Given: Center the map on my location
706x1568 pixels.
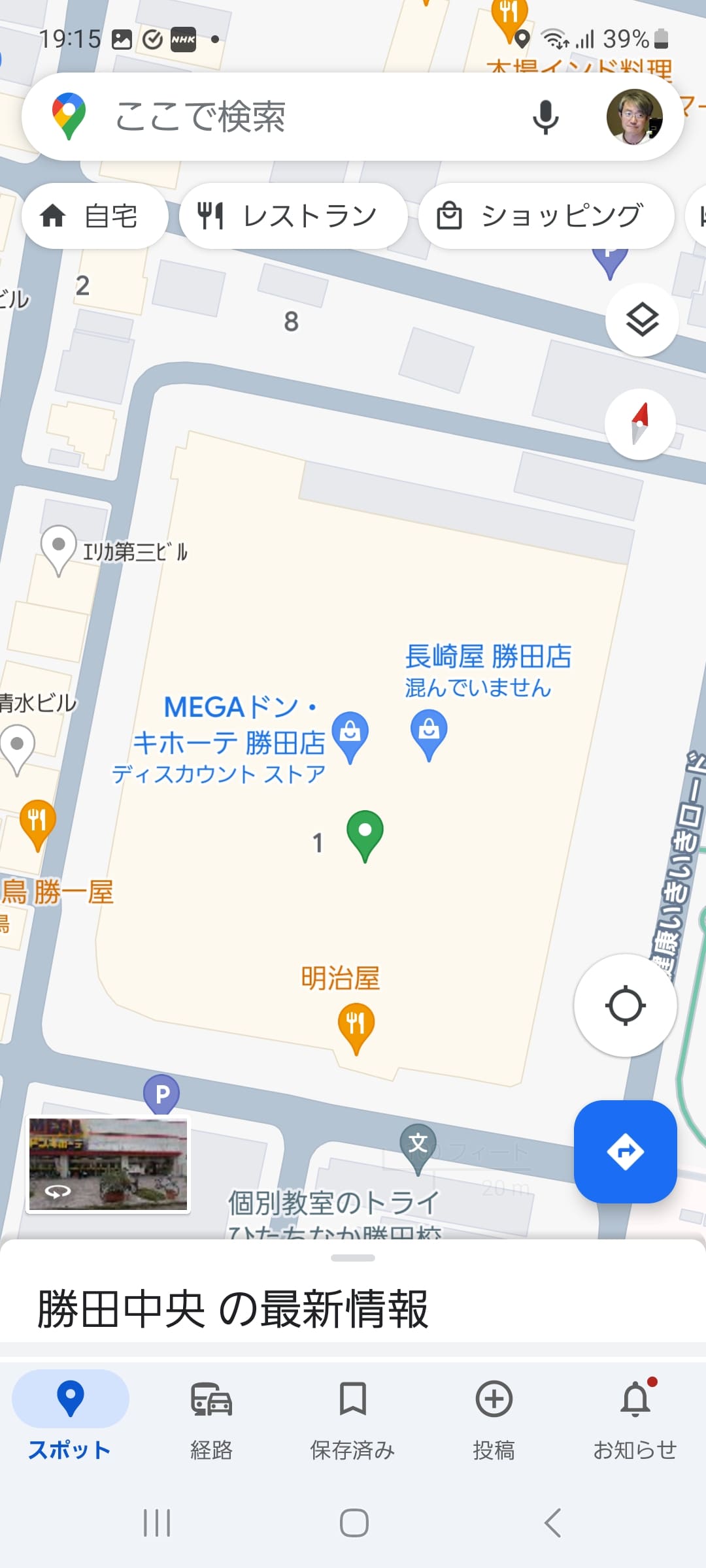Looking at the screenshot, I should [625, 1005].
